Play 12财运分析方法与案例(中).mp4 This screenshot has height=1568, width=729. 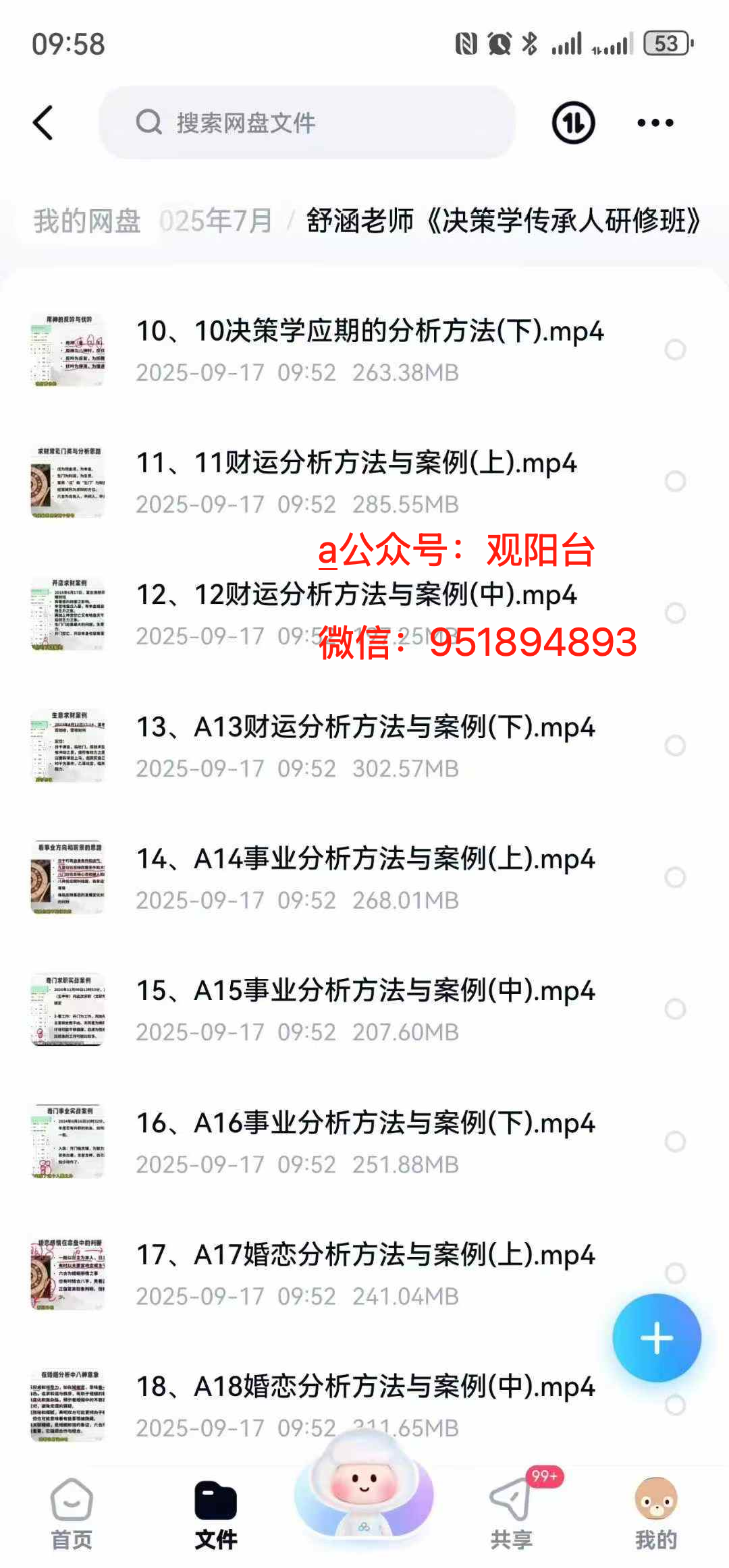click(356, 596)
